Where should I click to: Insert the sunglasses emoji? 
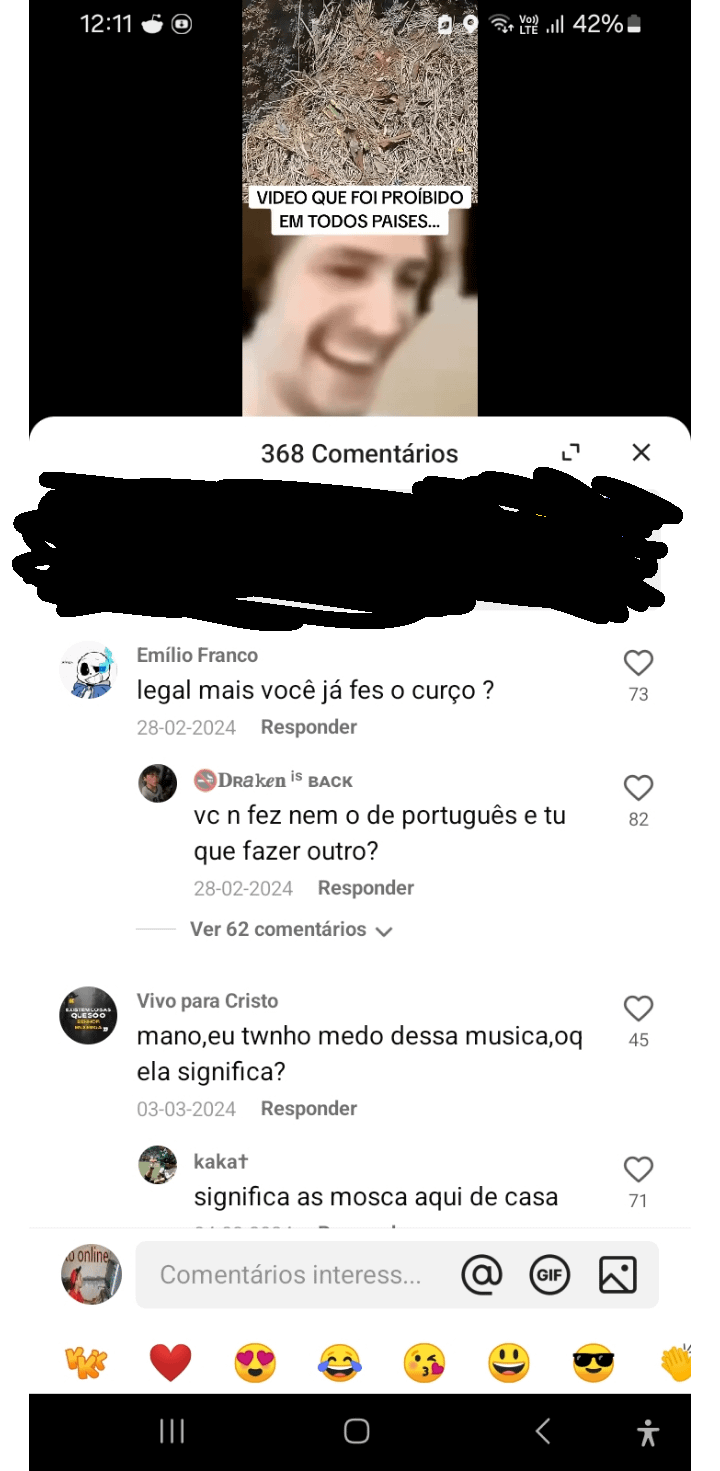click(593, 1363)
